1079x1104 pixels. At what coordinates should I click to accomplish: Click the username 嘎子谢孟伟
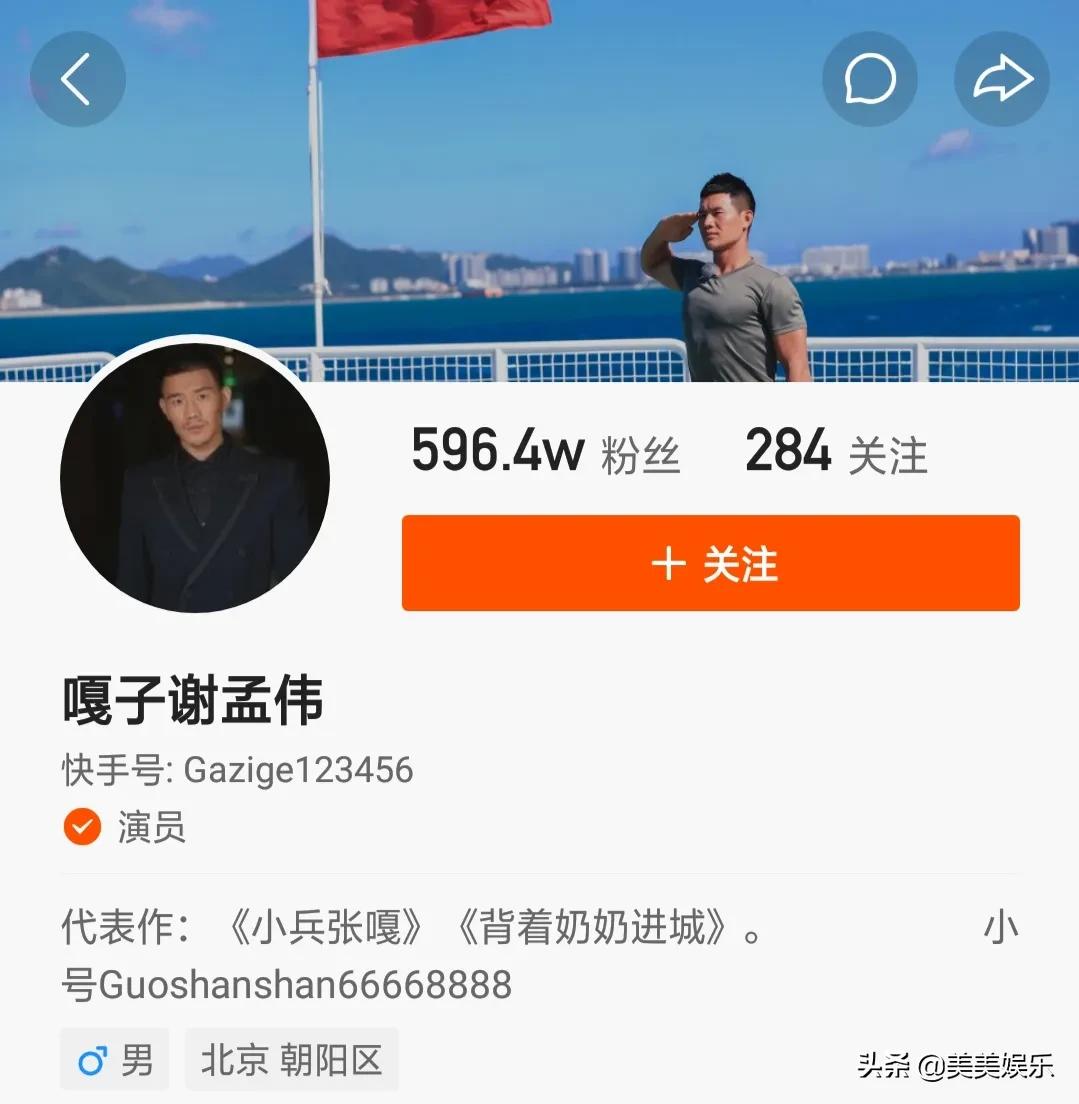[x=194, y=702]
